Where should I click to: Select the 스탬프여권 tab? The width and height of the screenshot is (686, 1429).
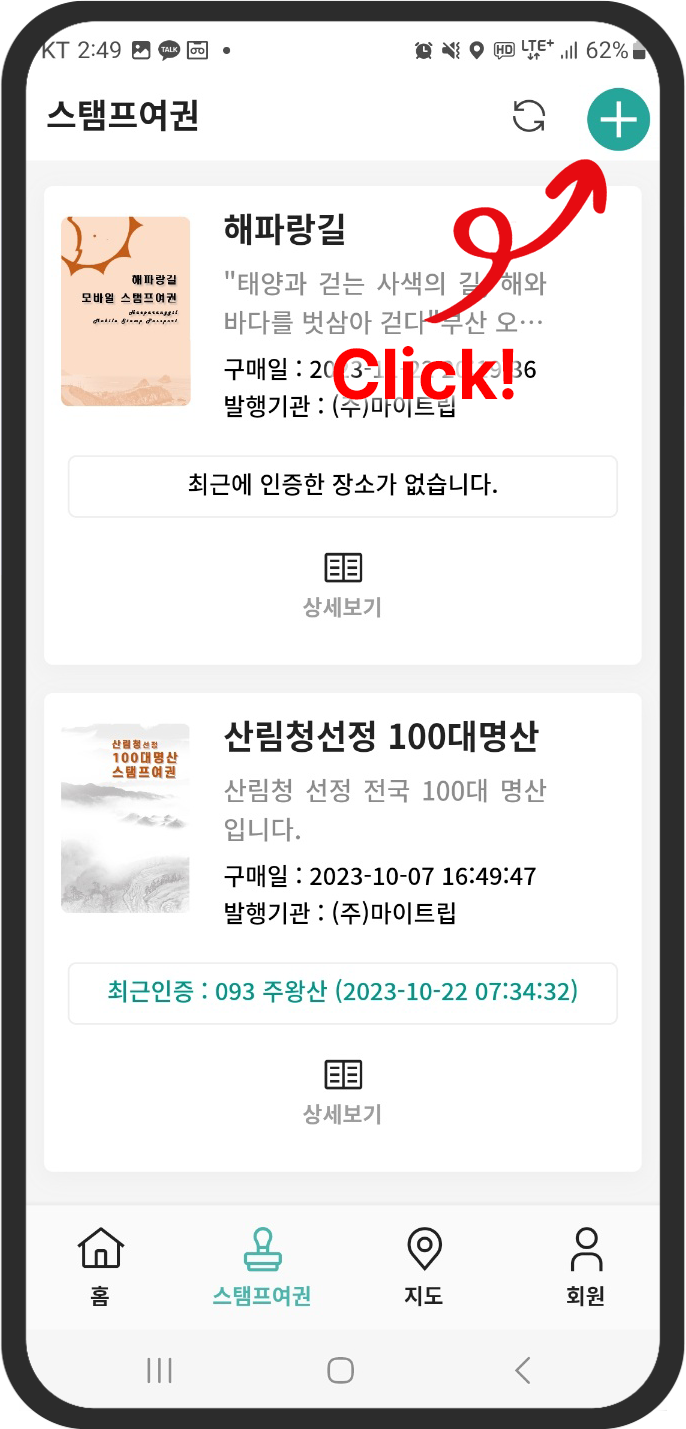pyautogui.click(x=262, y=1266)
